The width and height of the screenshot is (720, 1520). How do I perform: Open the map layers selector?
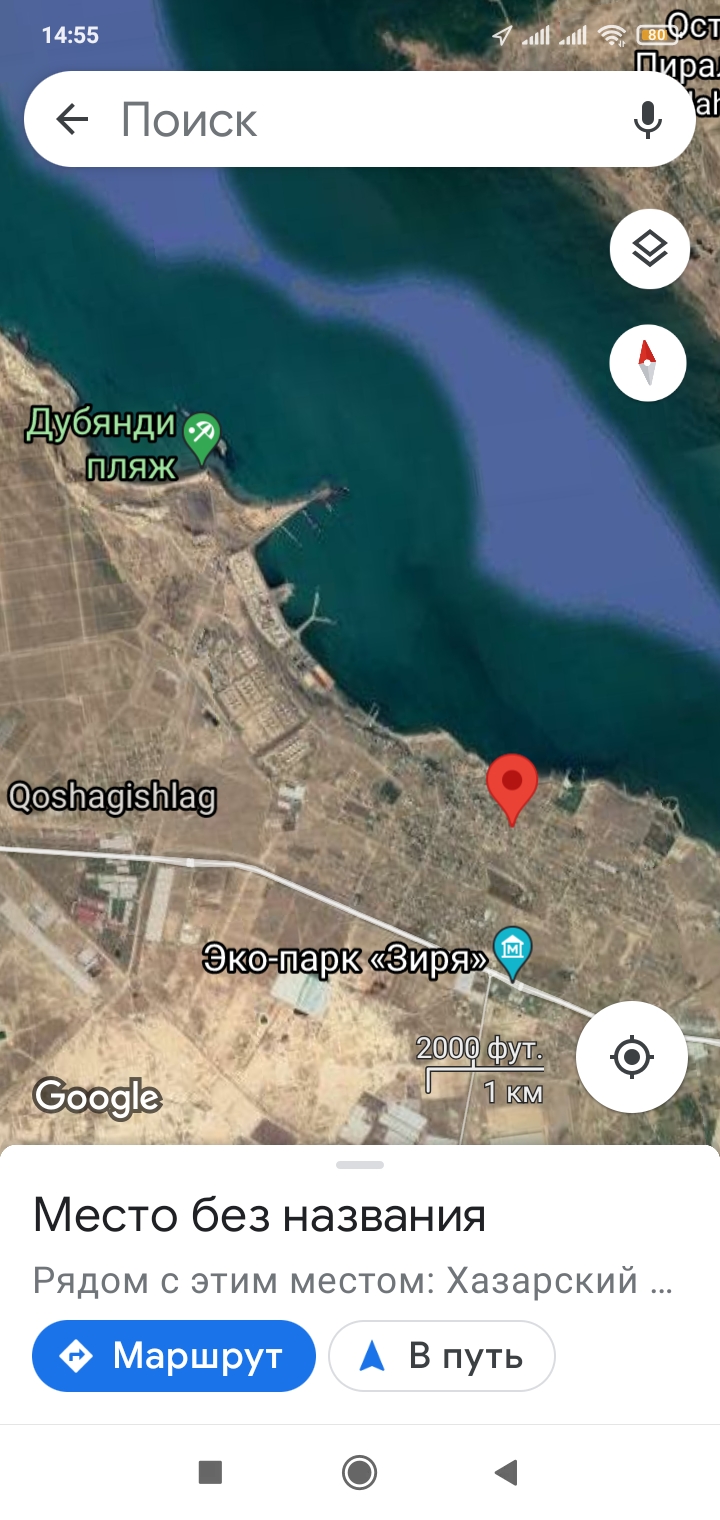650,249
